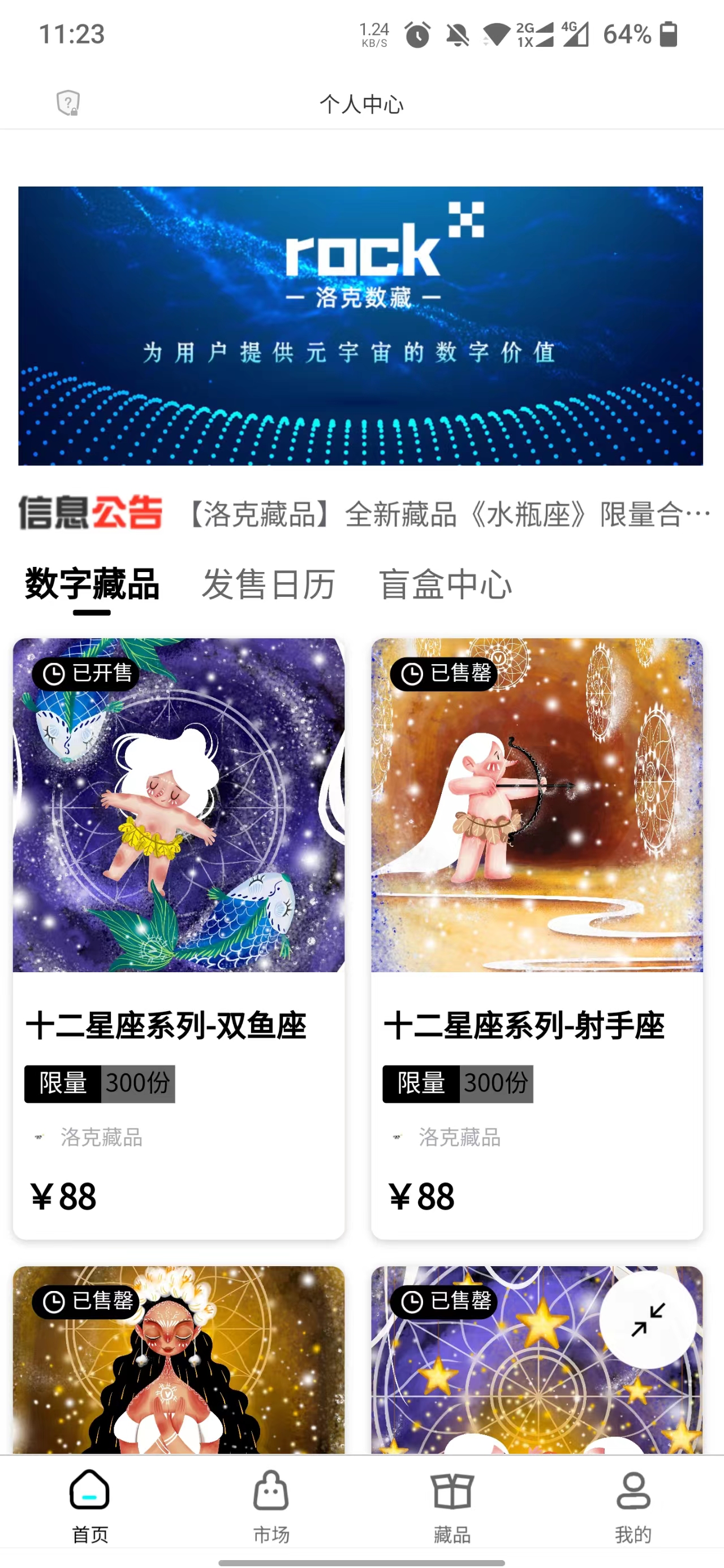View the sold-out praying girl collectible
Viewport: 724px width, 1568px height.
(x=178, y=1363)
